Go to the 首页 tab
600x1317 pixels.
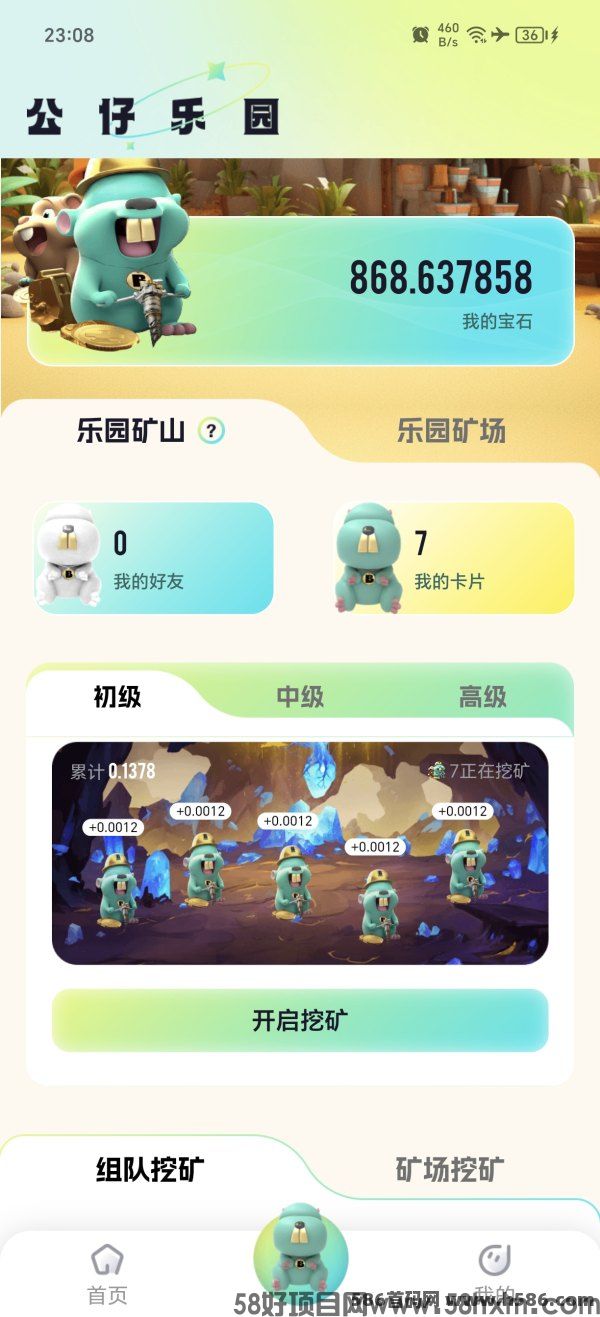pos(107,1274)
